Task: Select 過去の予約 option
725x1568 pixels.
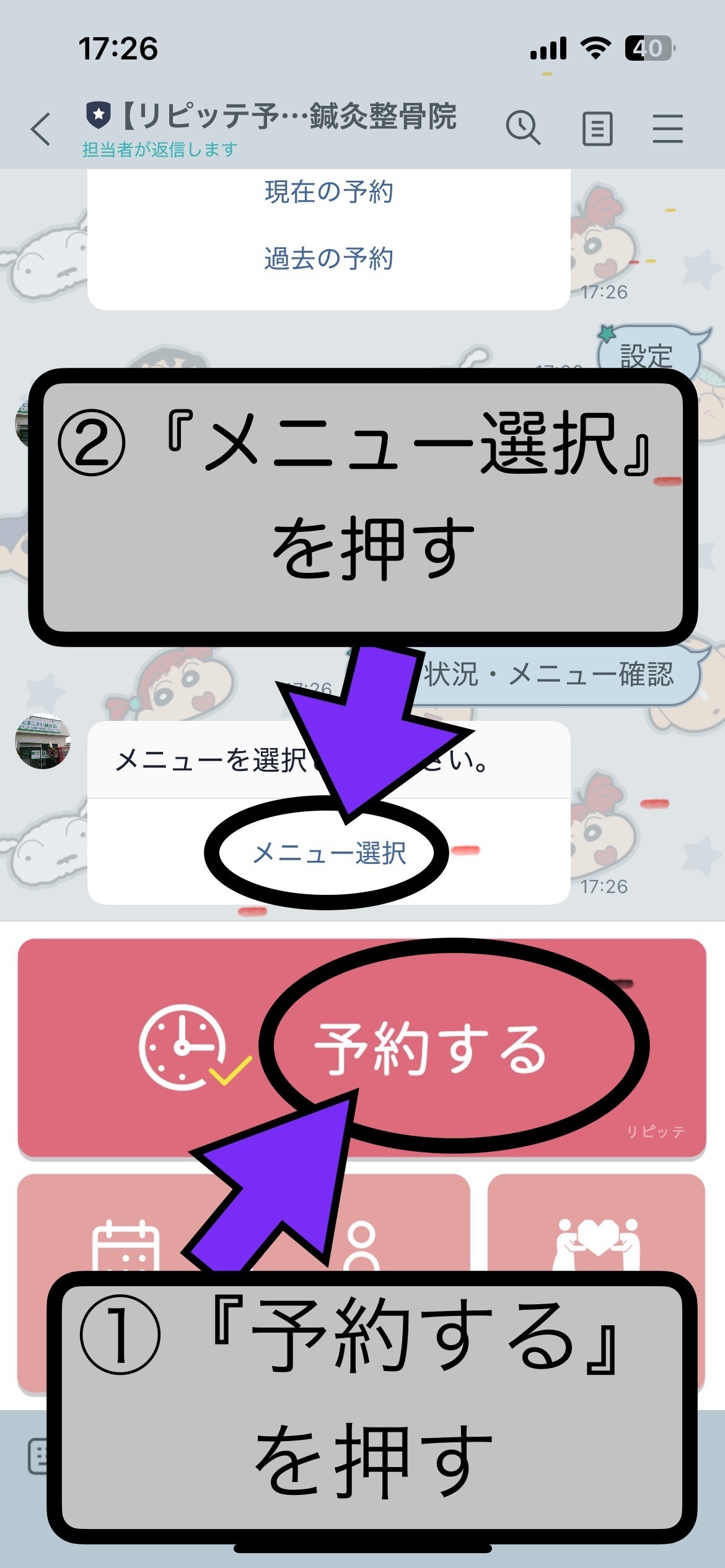Action: pos(328,259)
